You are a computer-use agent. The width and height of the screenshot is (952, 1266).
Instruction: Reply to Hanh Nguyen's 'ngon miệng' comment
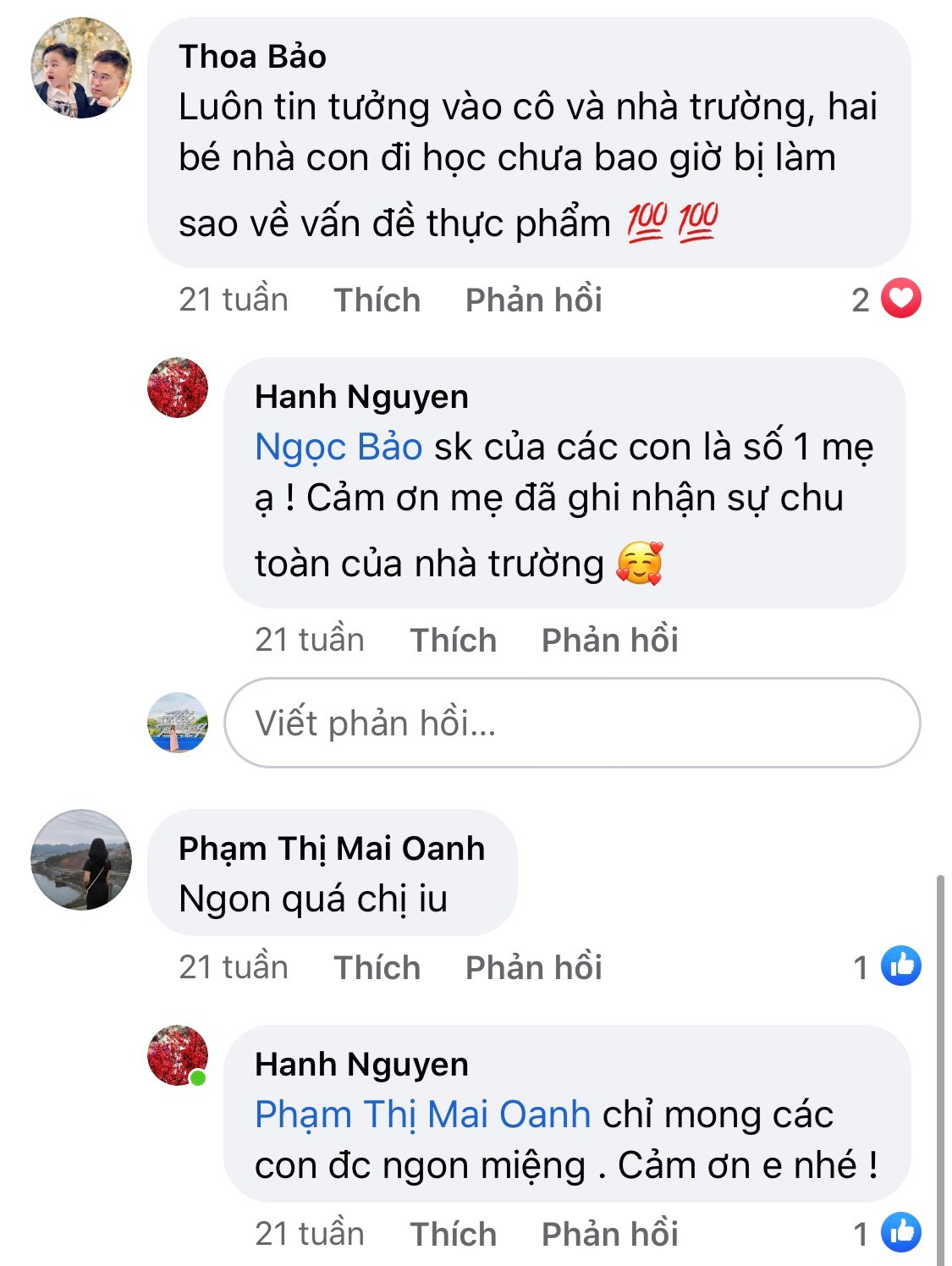click(609, 1235)
